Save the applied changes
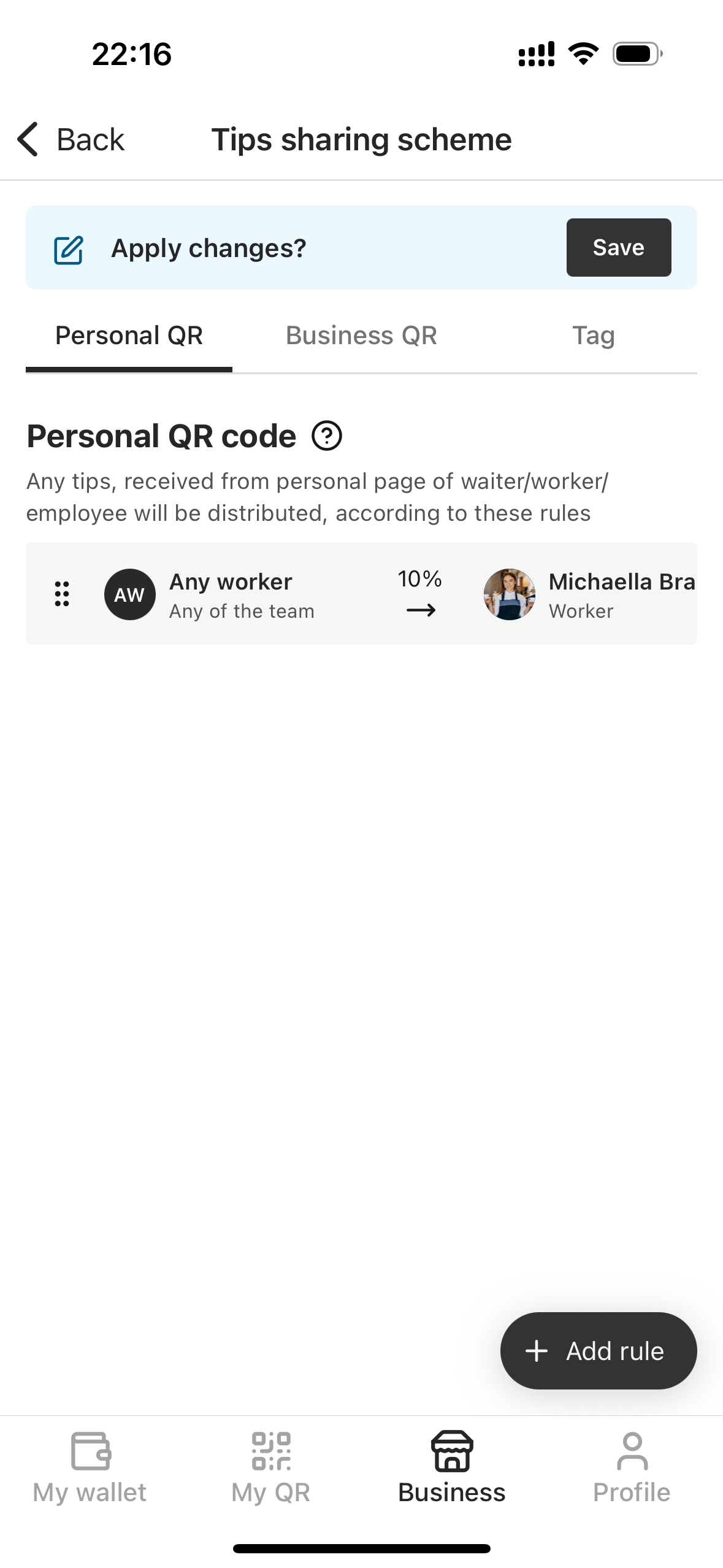Screen dimensions: 723x1568 point(618,248)
